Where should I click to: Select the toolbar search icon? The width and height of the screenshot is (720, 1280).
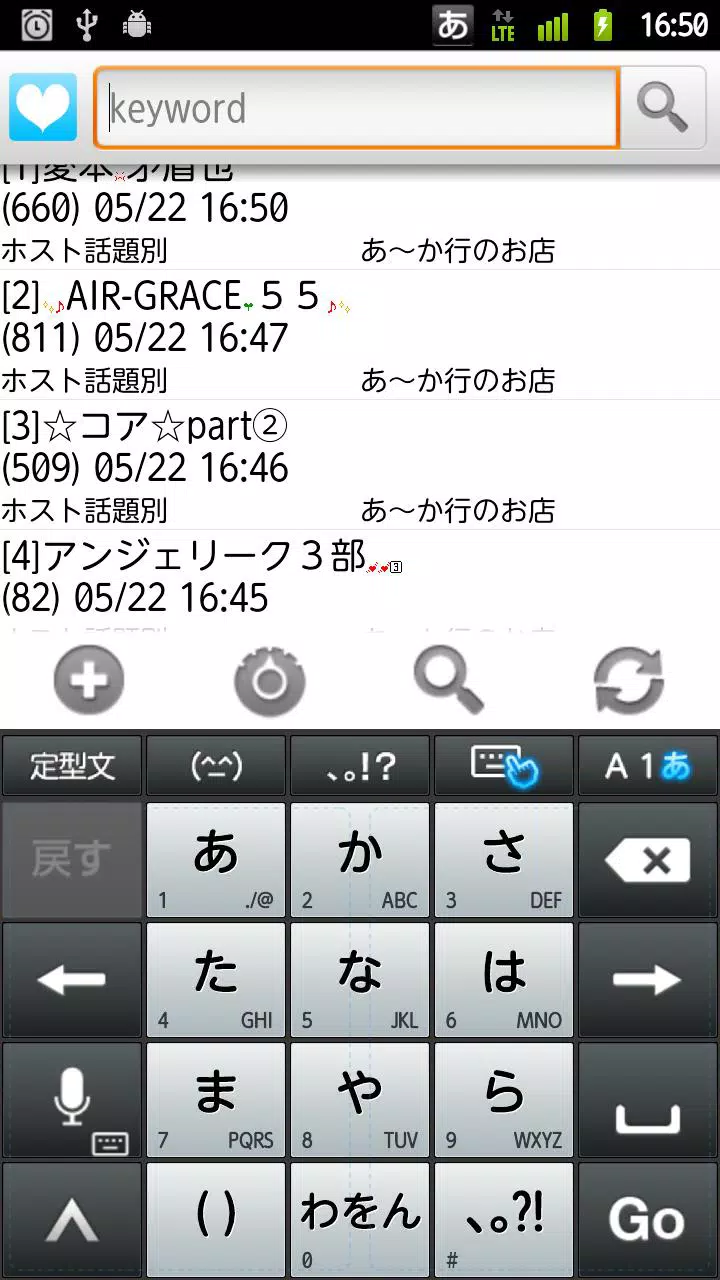point(449,679)
